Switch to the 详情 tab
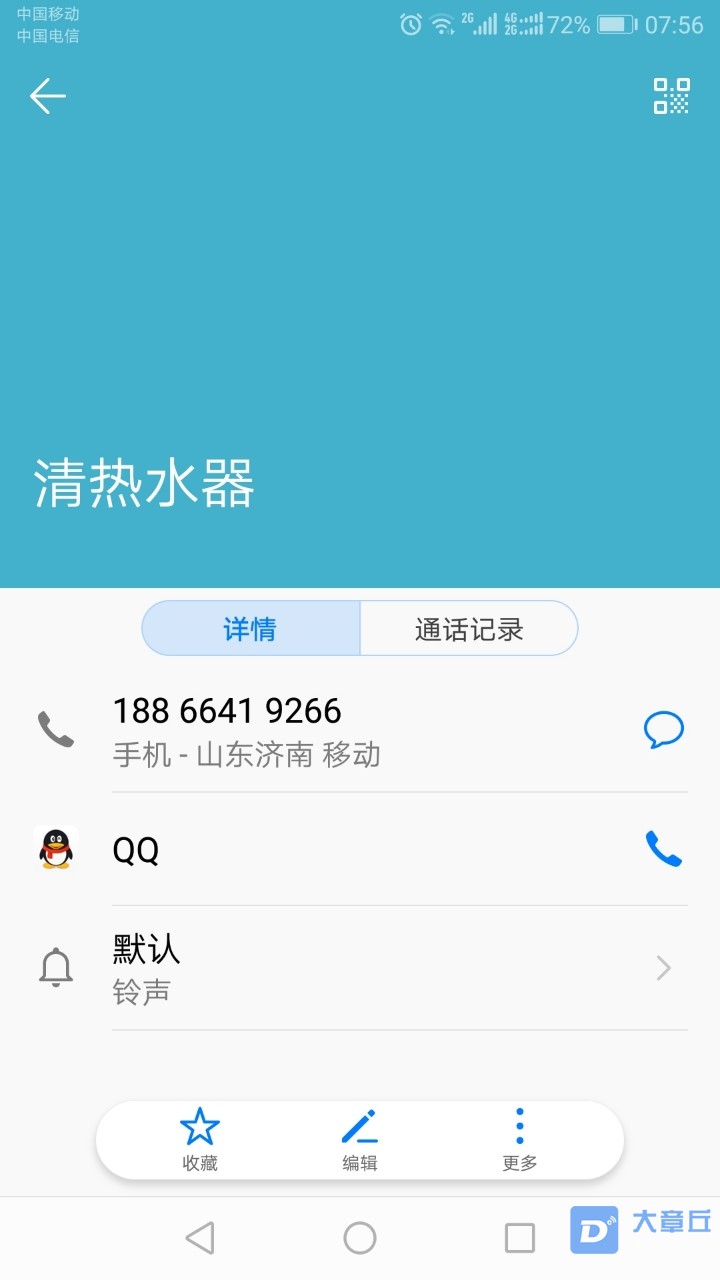Image resolution: width=720 pixels, height=1280 pixels. (x=251, y=629)
